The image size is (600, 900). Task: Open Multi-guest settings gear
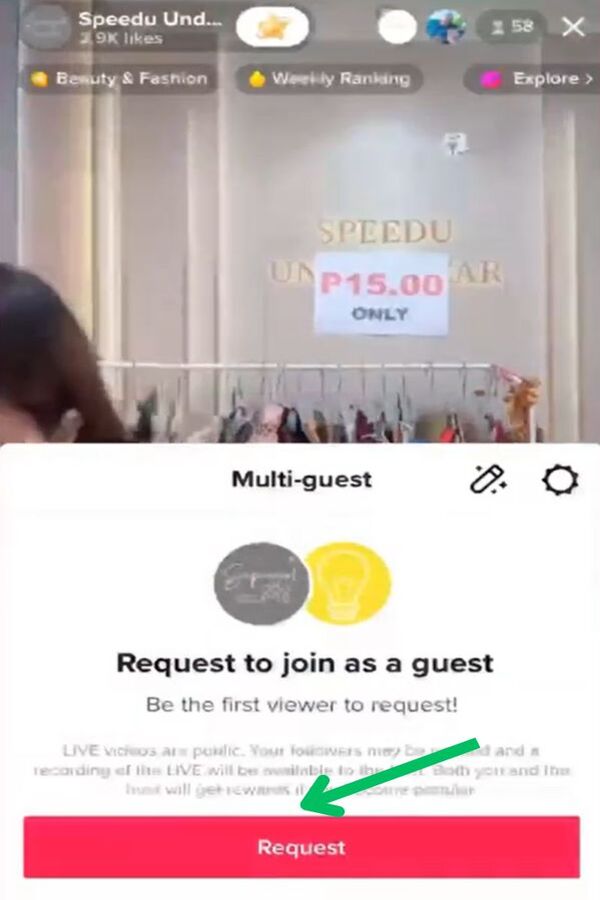point(560,480)
